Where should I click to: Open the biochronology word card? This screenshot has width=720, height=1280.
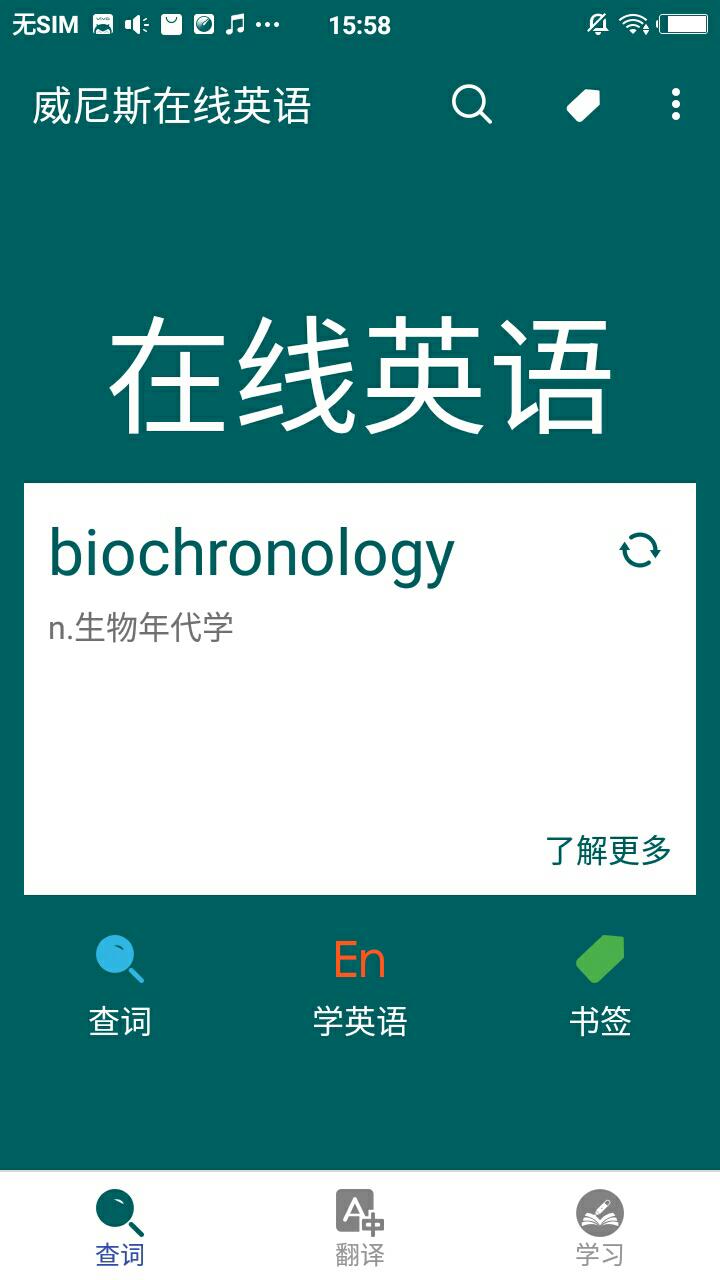[x=252, y=555]
